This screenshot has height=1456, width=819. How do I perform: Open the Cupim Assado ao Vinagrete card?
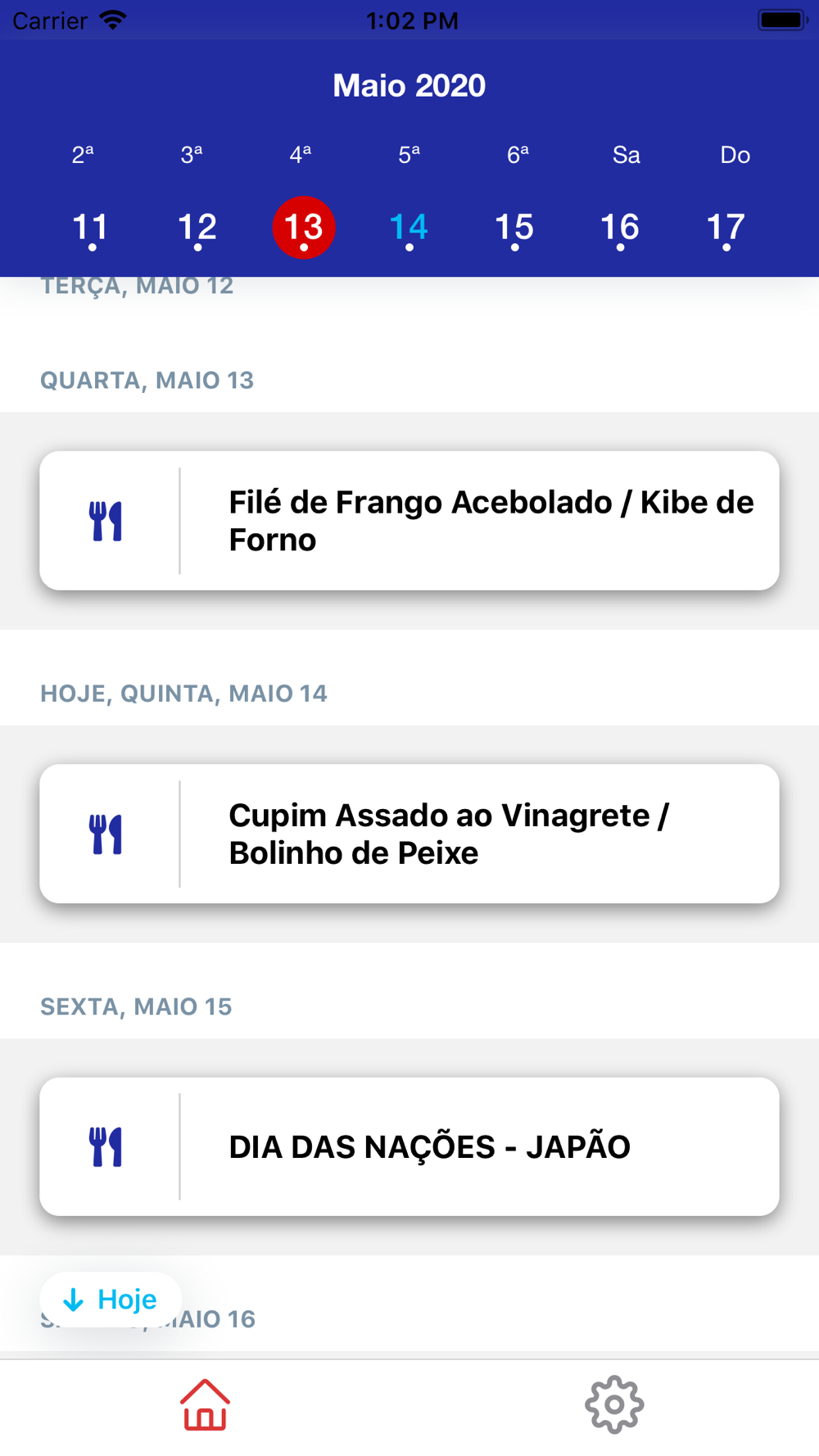pos(409,834)
